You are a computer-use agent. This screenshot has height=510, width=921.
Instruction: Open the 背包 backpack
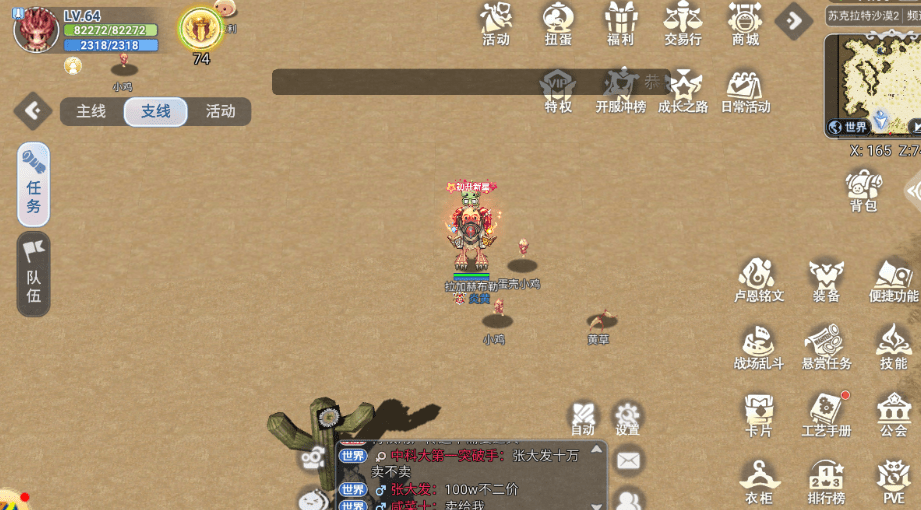click(864, 190)
